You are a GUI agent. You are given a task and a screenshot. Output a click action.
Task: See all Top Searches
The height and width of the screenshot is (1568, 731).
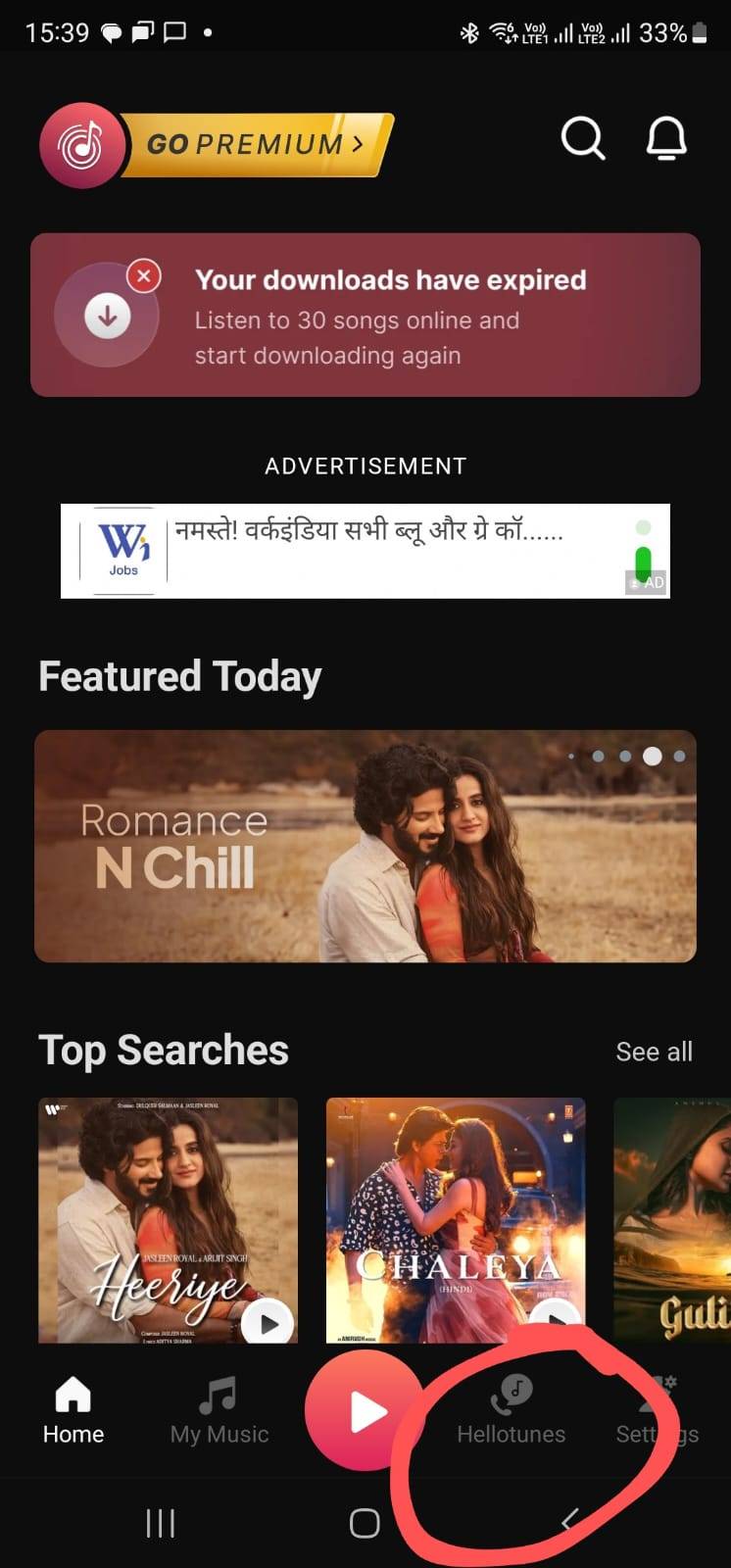(x=654, y=1052)
